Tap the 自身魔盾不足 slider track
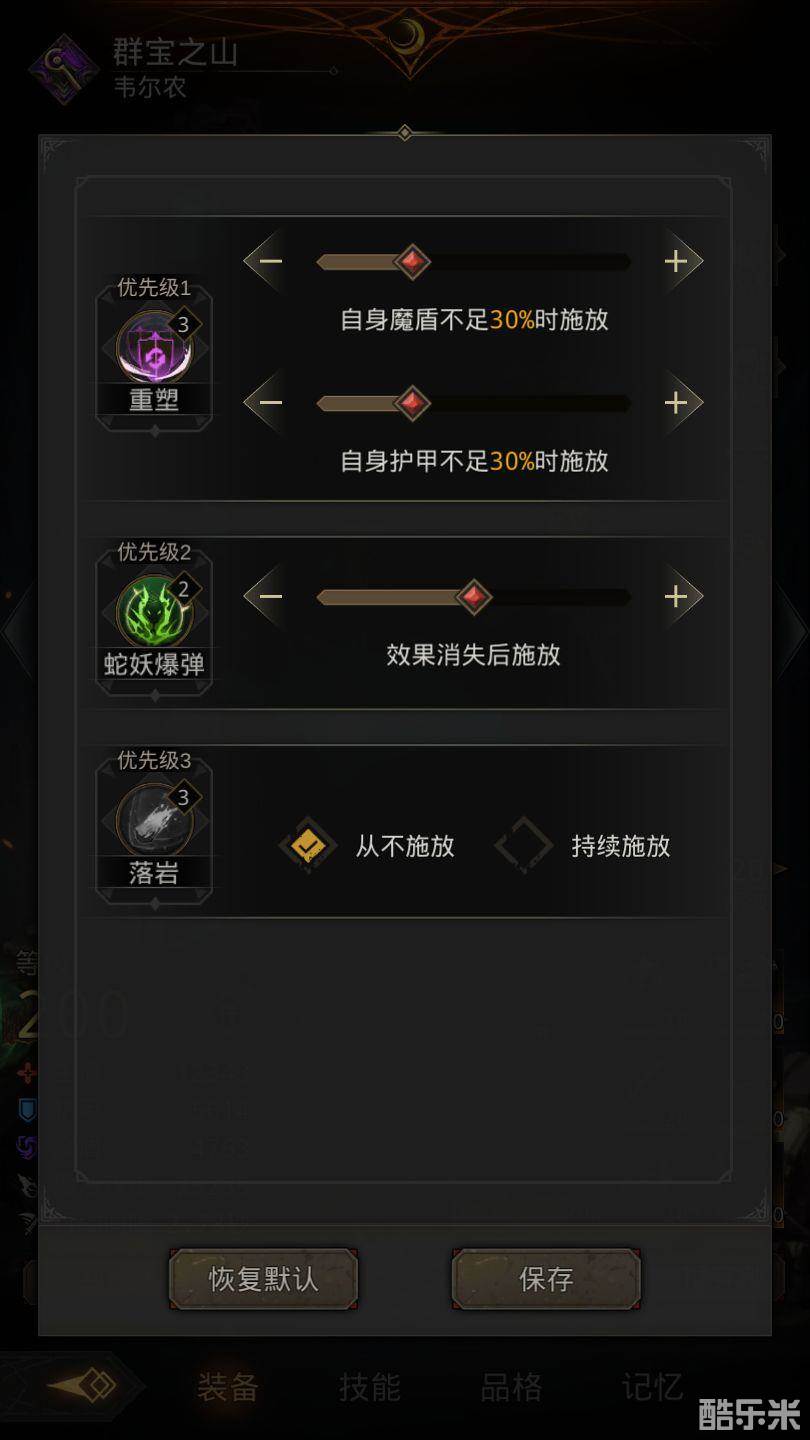The width and height of the screenshot is (810, 1440). pyautogui.click(x=473, y=262)
